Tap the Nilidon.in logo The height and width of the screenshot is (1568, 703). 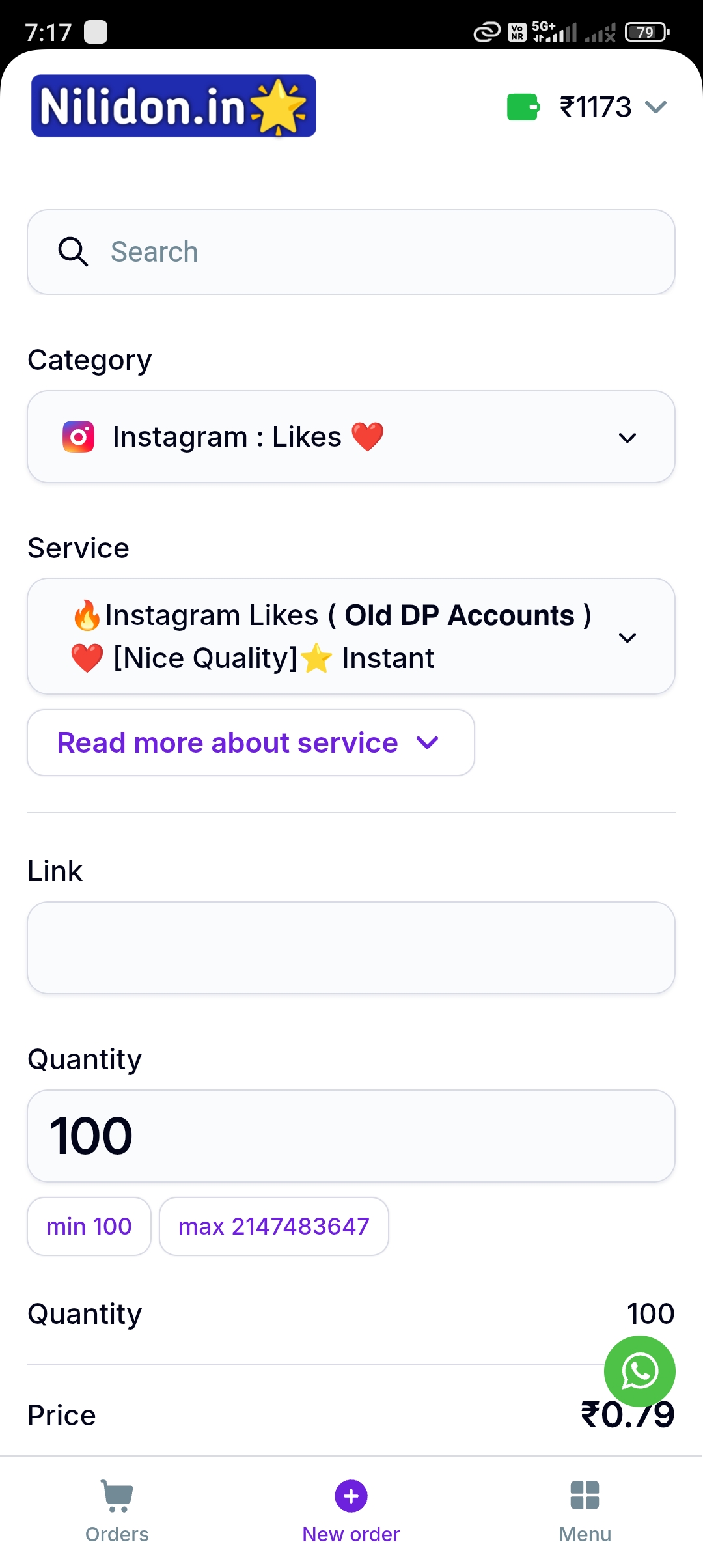(174, 106)
